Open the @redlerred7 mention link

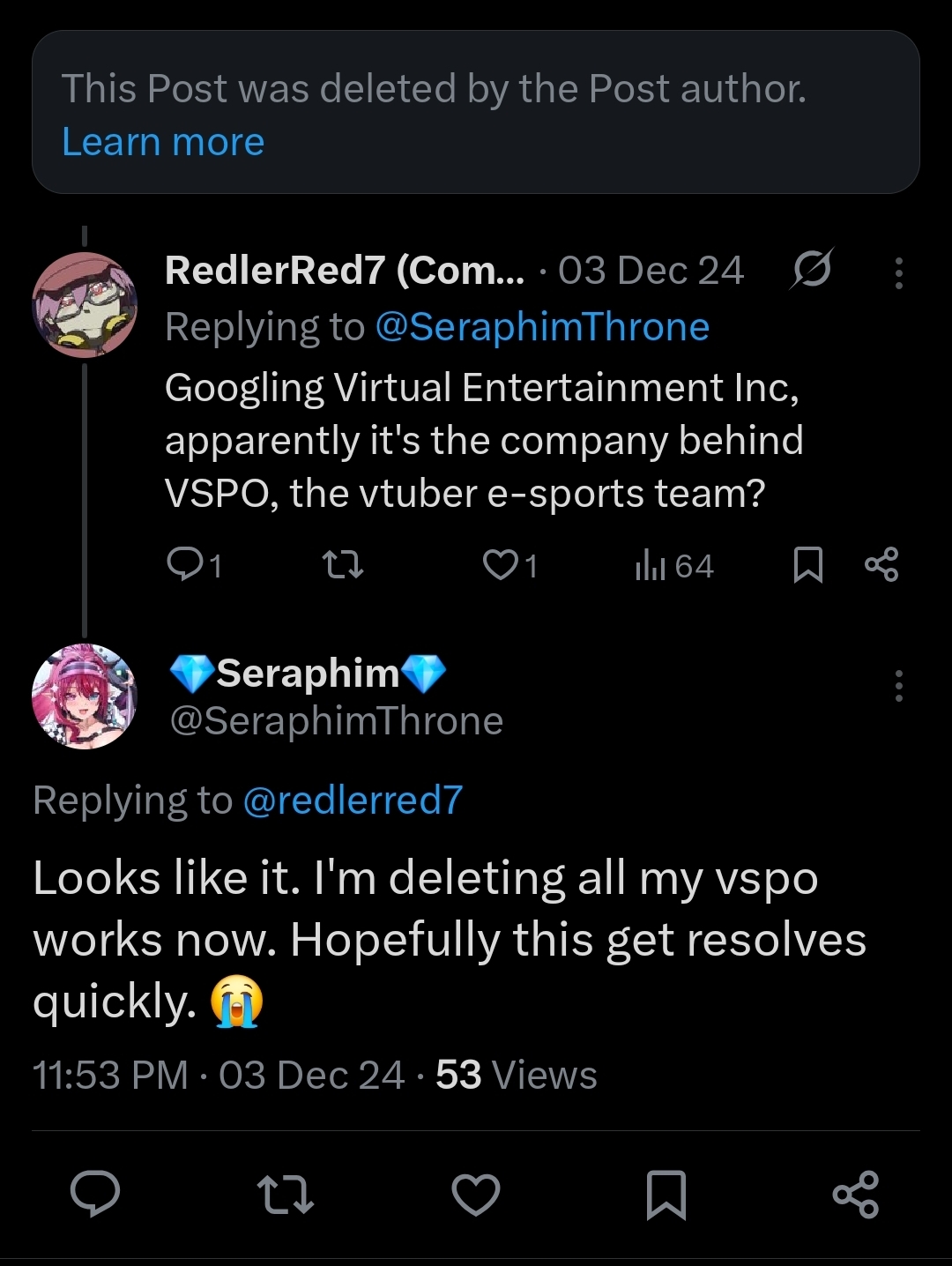click(353, 801)
